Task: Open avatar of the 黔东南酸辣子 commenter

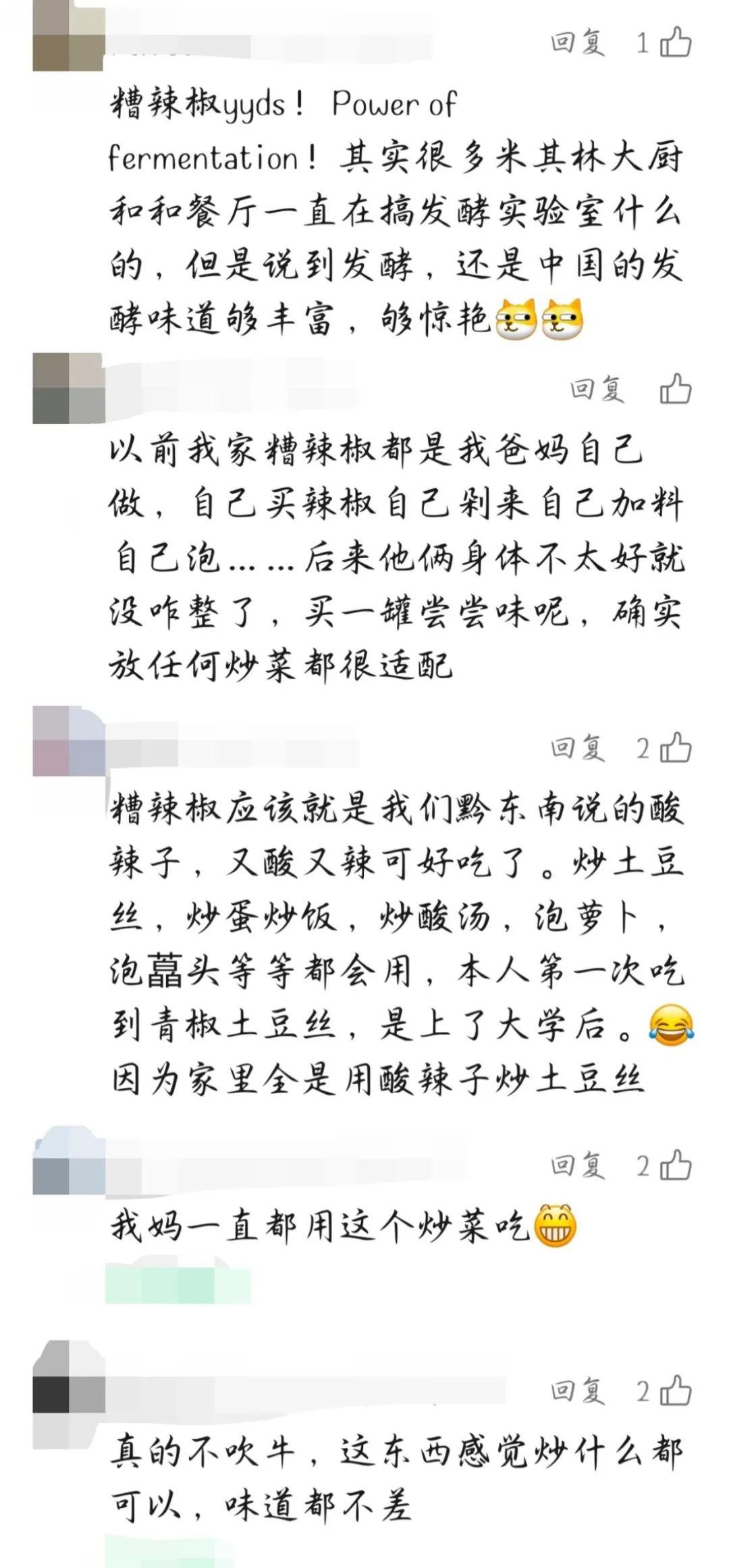Action: point(68,741)
